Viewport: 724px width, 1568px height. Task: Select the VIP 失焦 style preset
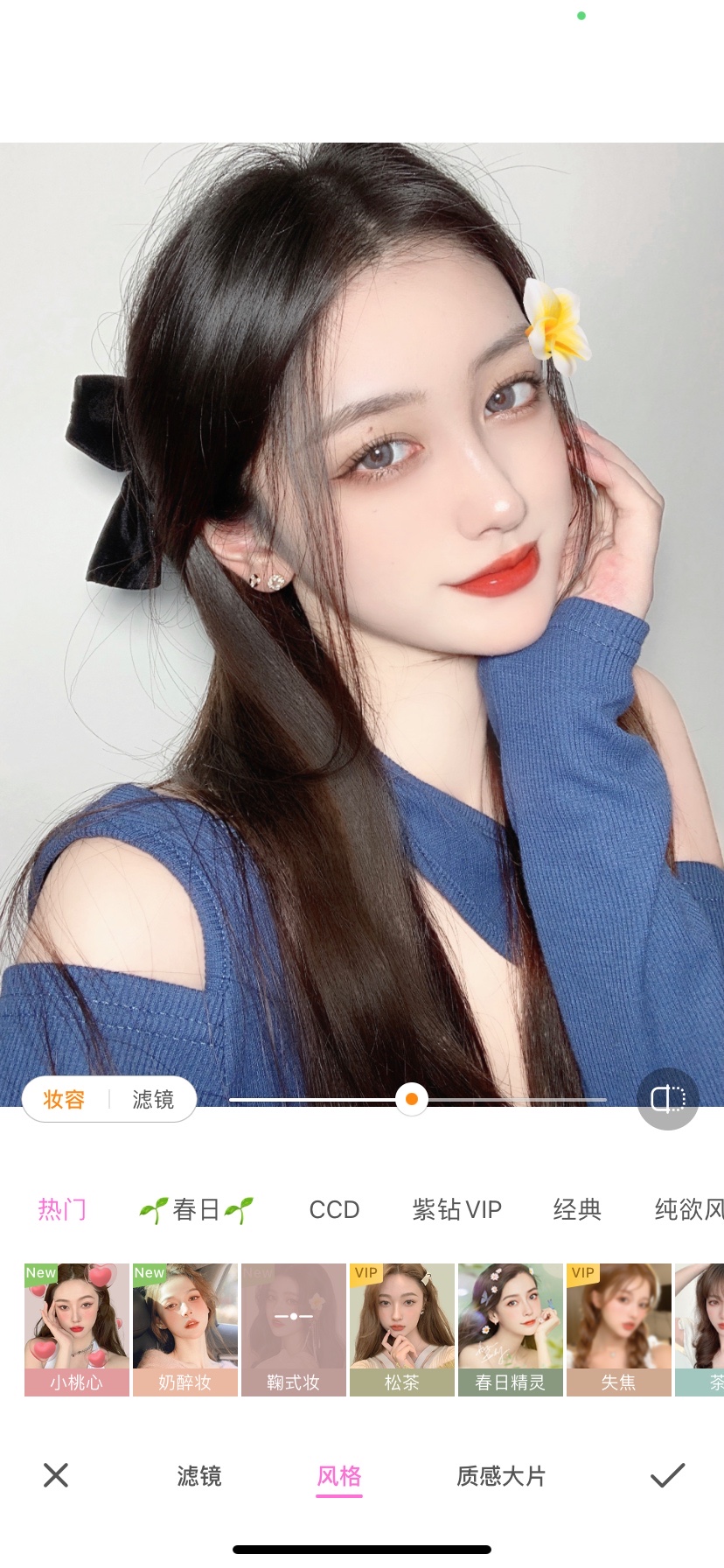pos(618,1329)
